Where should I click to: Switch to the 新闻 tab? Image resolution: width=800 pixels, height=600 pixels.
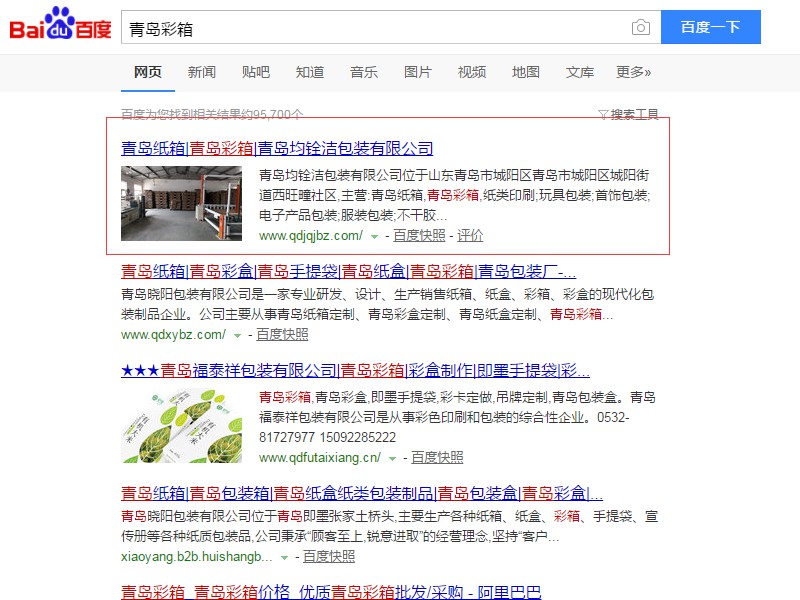click(201, 72)
